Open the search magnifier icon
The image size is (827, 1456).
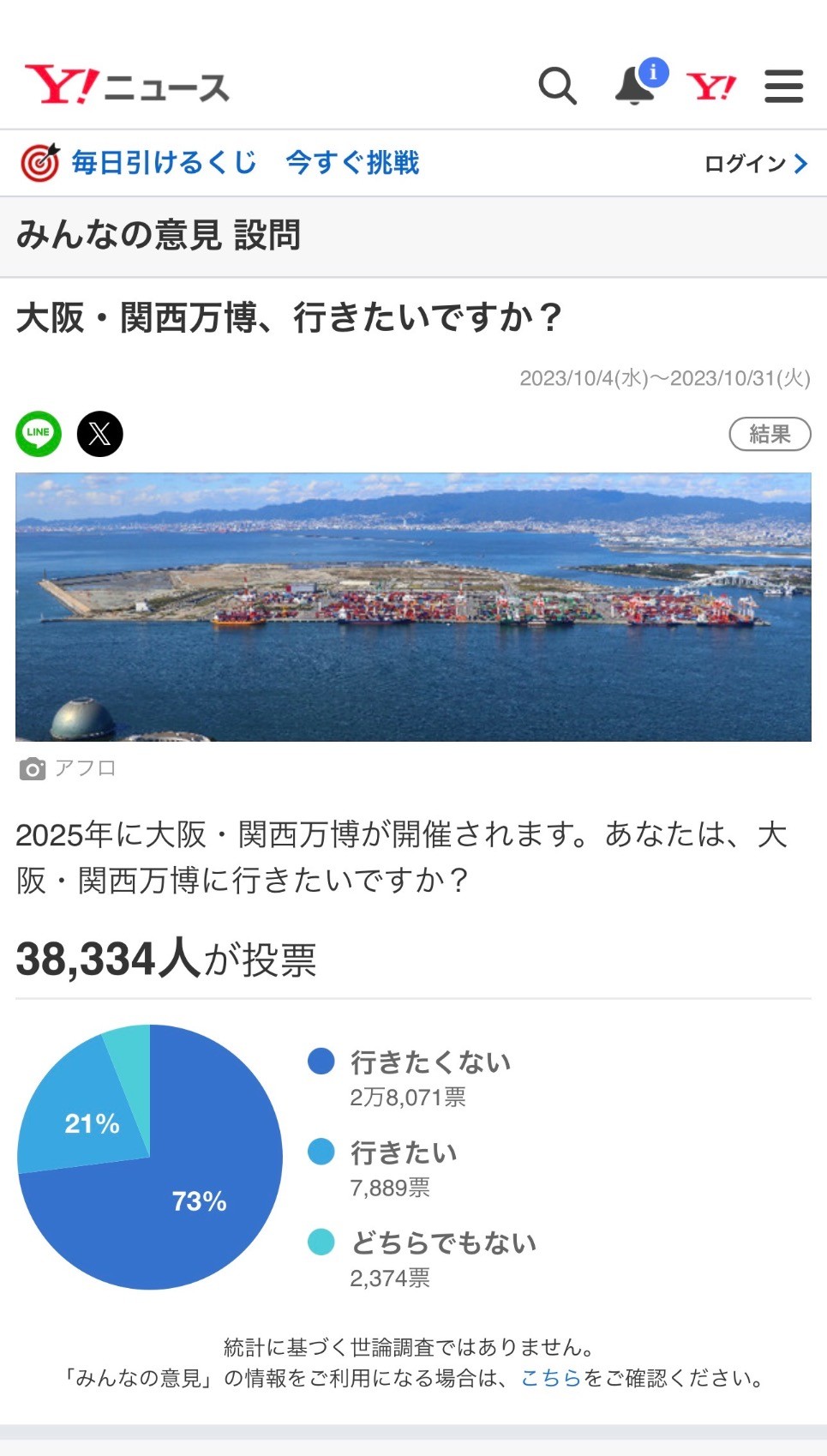click(x=557, y=87)
